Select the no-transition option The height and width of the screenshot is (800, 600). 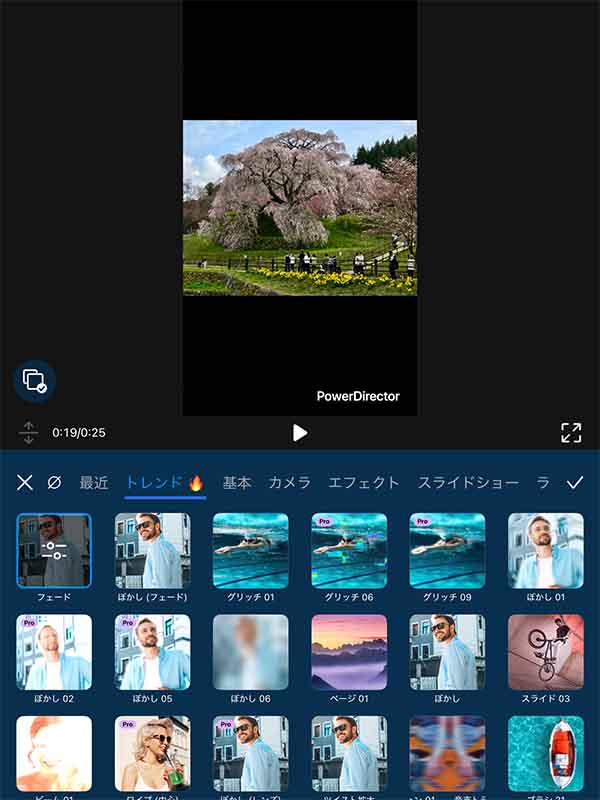[x=54, y=482]
